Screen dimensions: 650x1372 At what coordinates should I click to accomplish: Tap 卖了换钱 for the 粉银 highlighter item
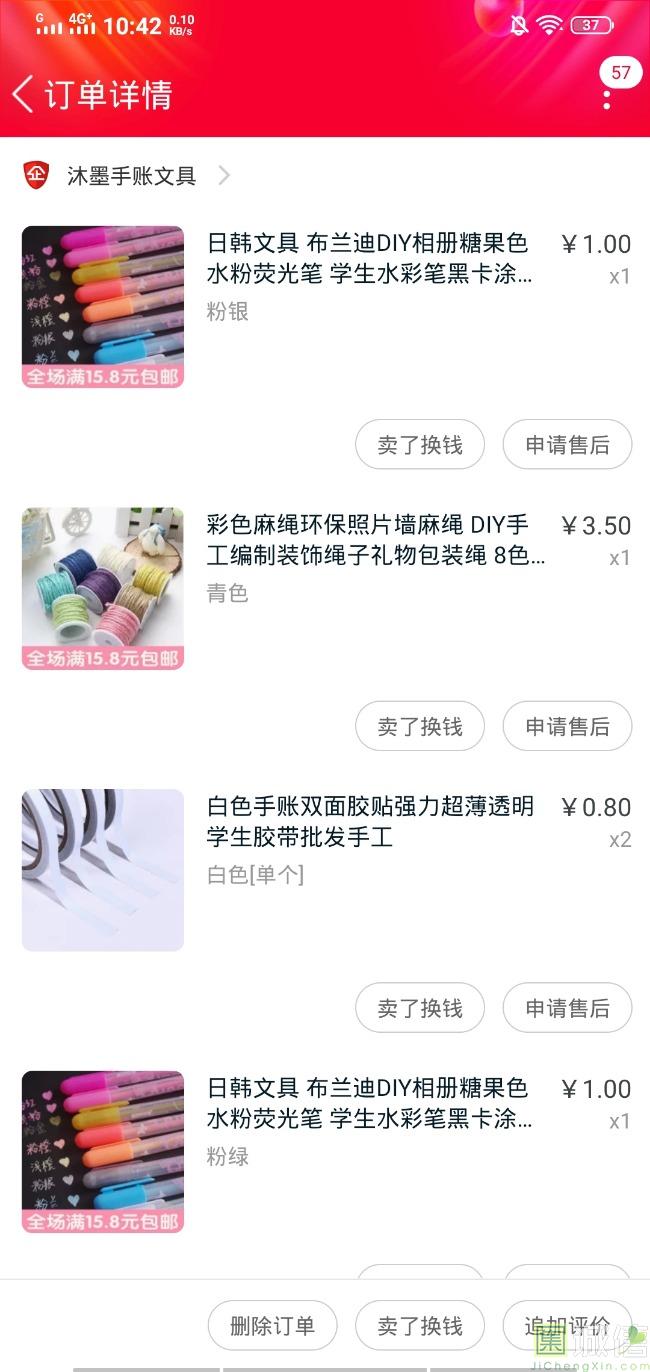pyautogui.click(x=420, y=445)
